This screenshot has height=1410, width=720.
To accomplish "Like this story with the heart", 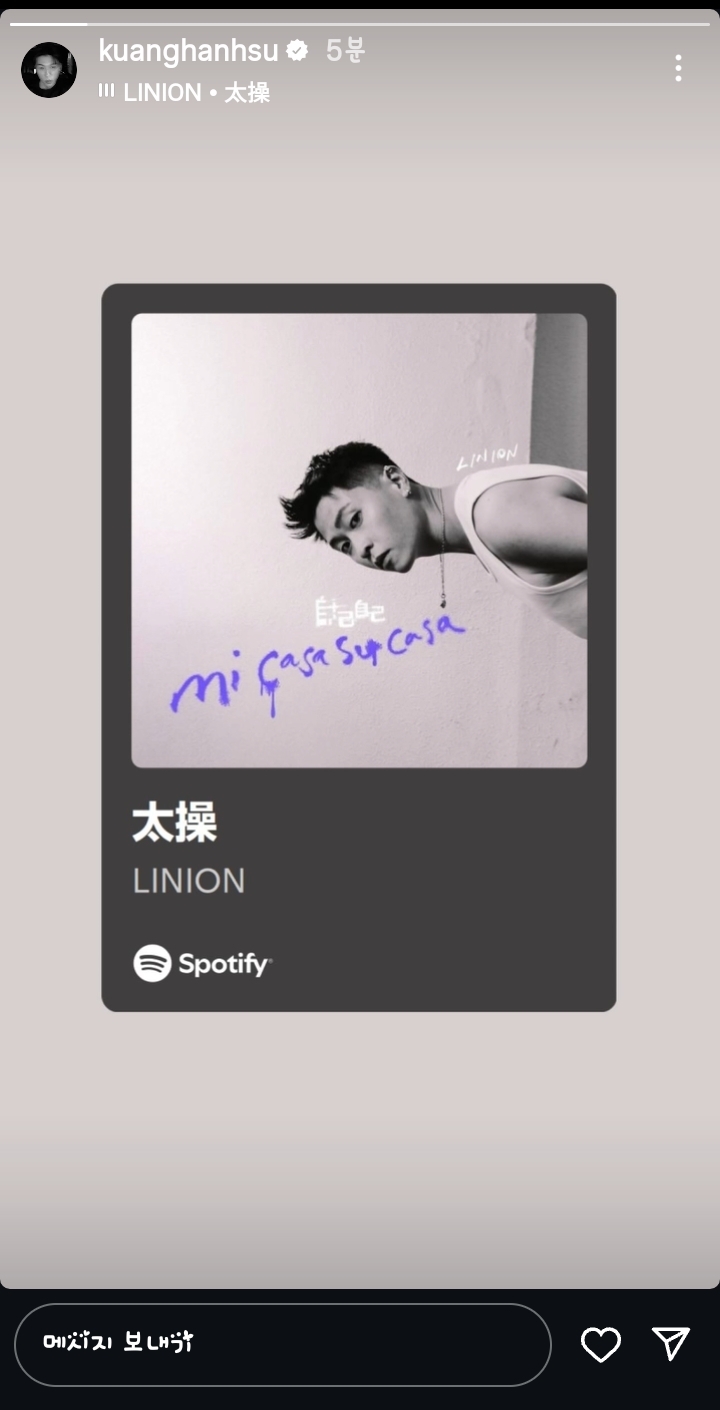I will 601,1345.
